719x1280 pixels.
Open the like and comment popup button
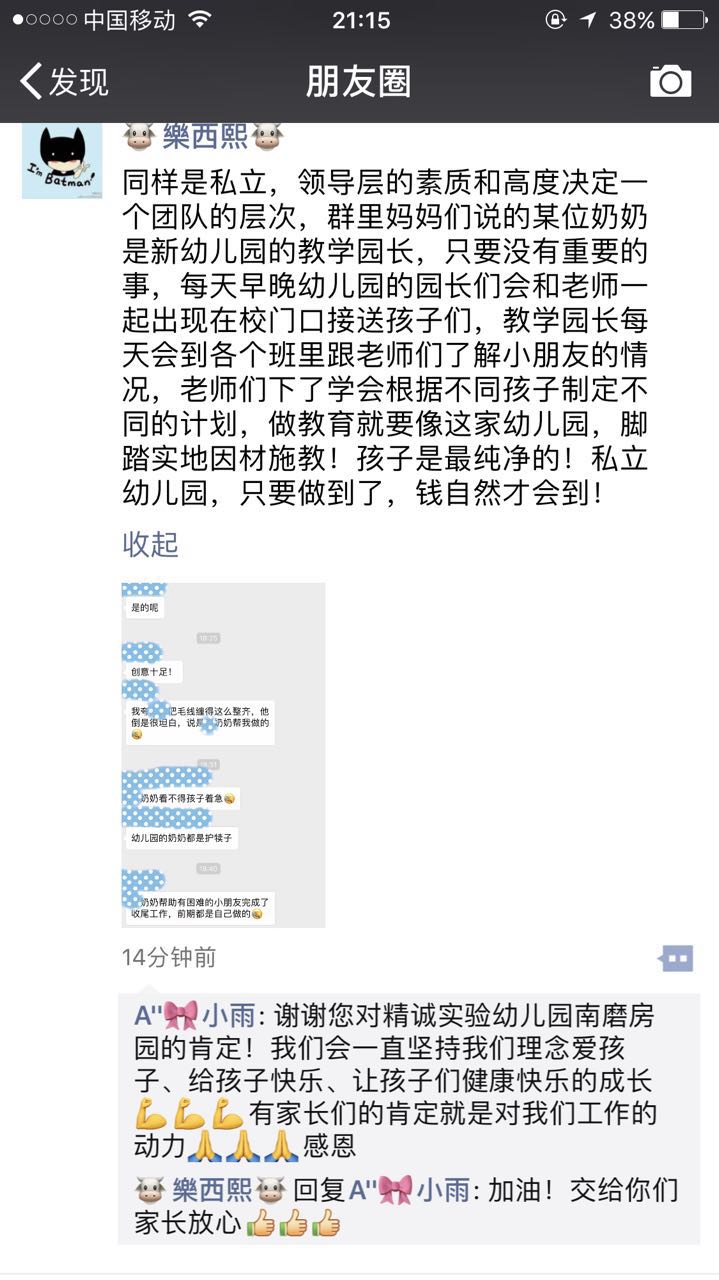[x=677, y=958]
